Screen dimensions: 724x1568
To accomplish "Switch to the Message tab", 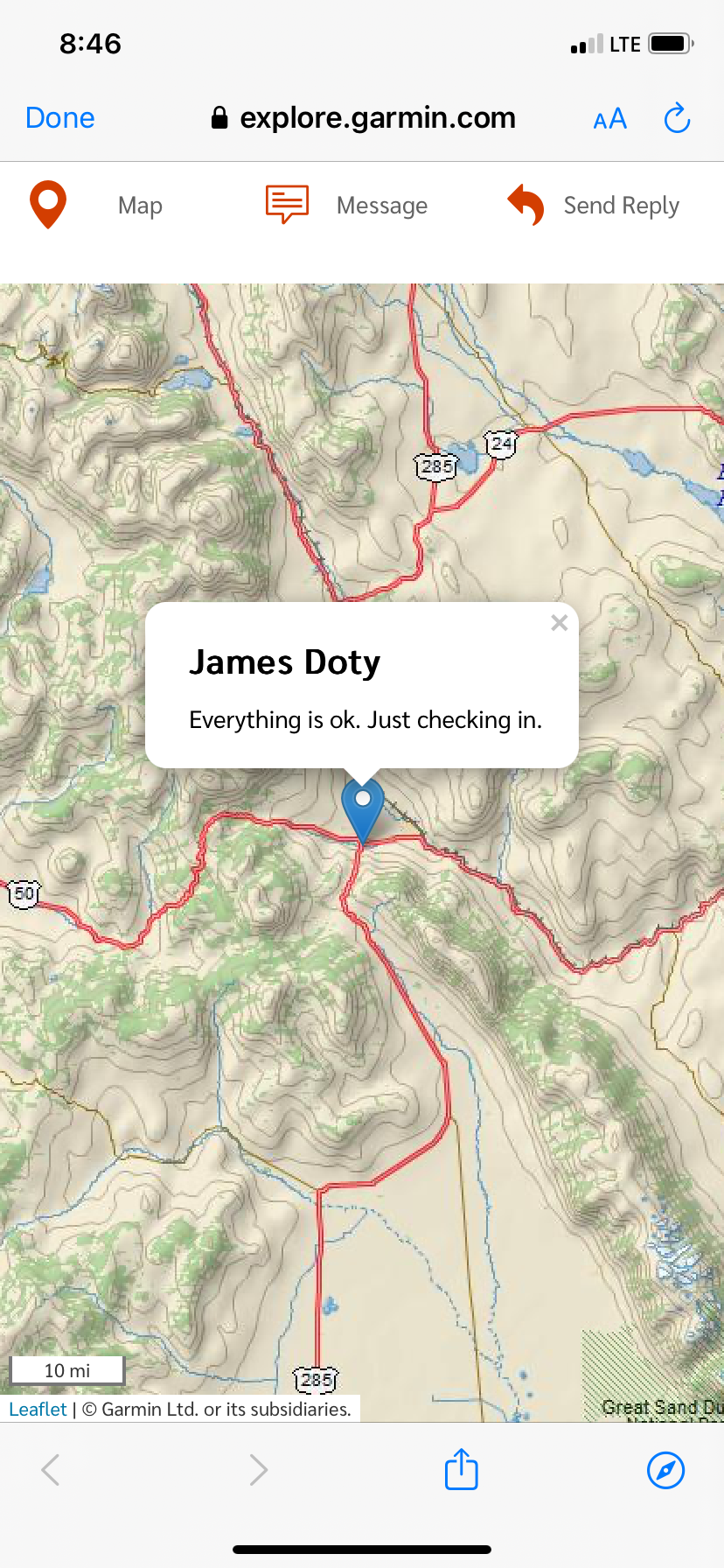I will [x=347, y=206].
